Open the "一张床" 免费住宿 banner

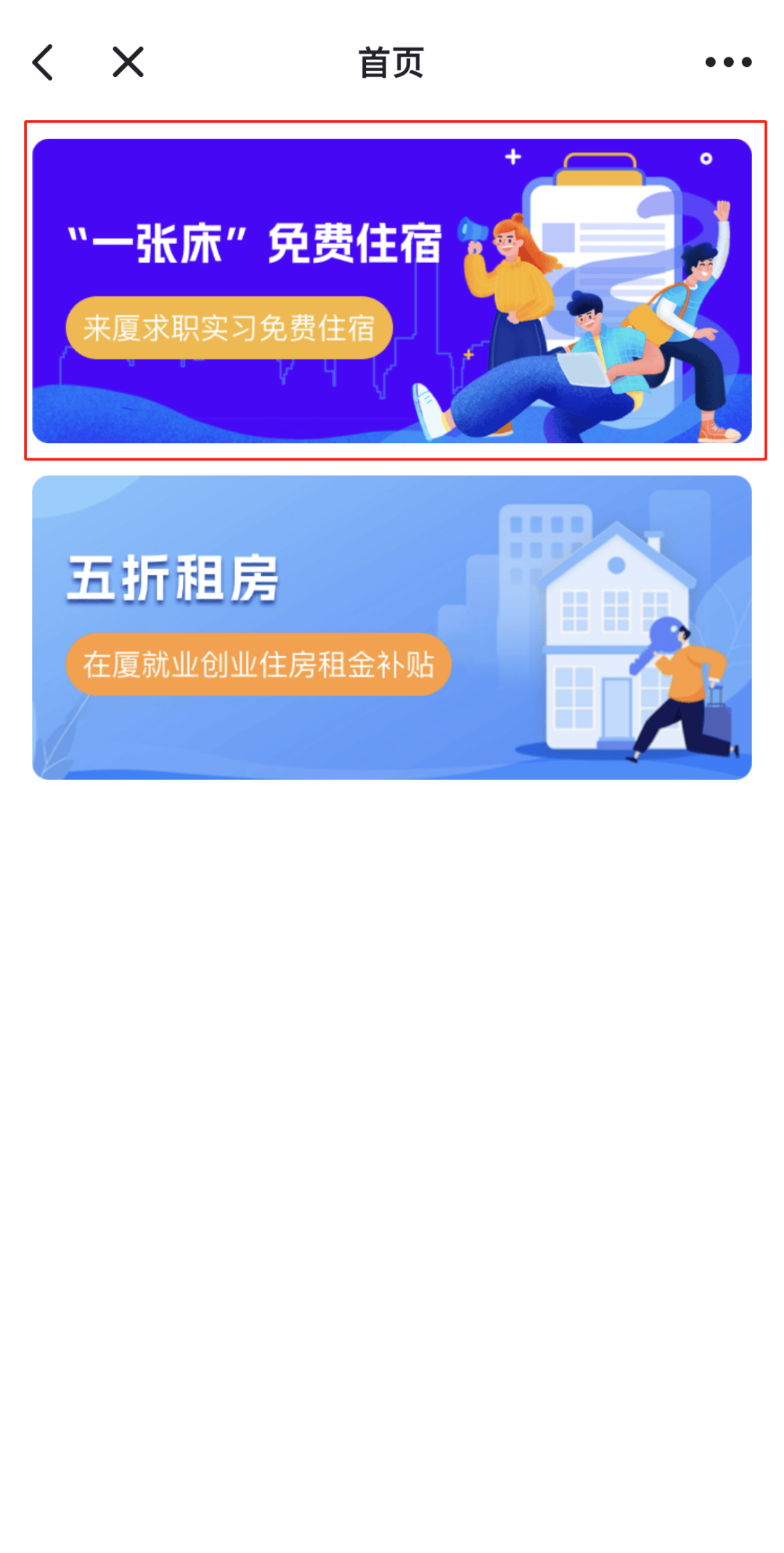(392, 291)
